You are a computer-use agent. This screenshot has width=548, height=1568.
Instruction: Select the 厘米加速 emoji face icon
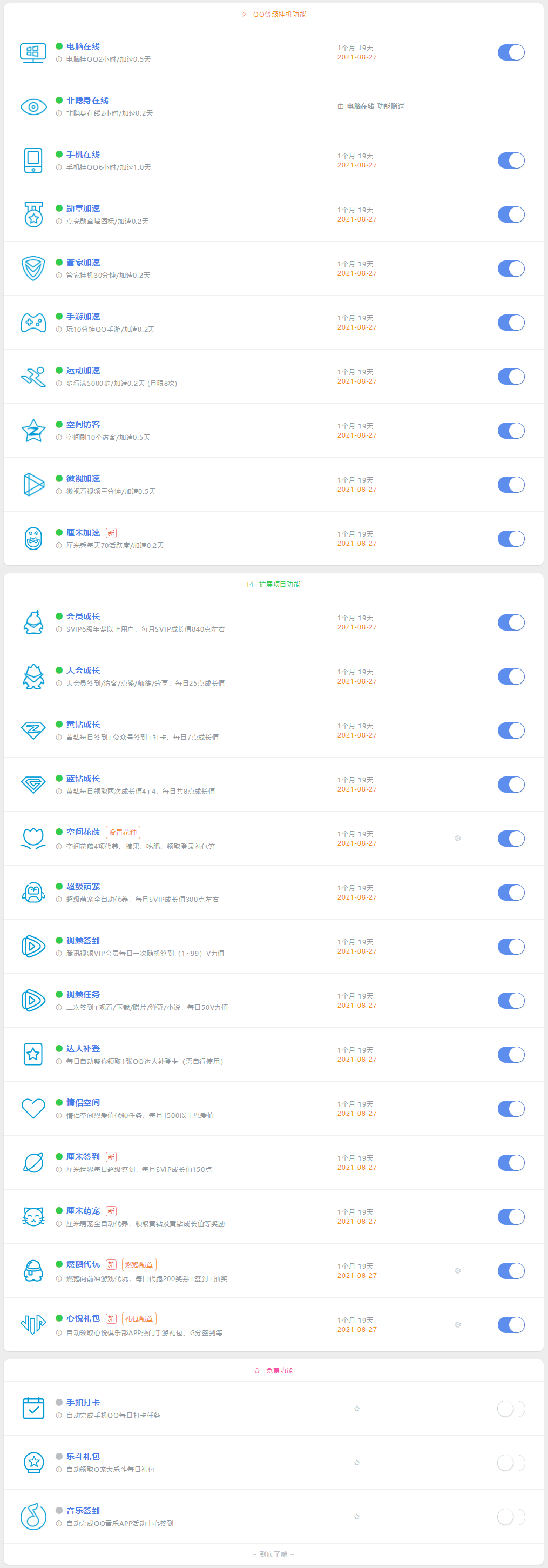(34, 538)
